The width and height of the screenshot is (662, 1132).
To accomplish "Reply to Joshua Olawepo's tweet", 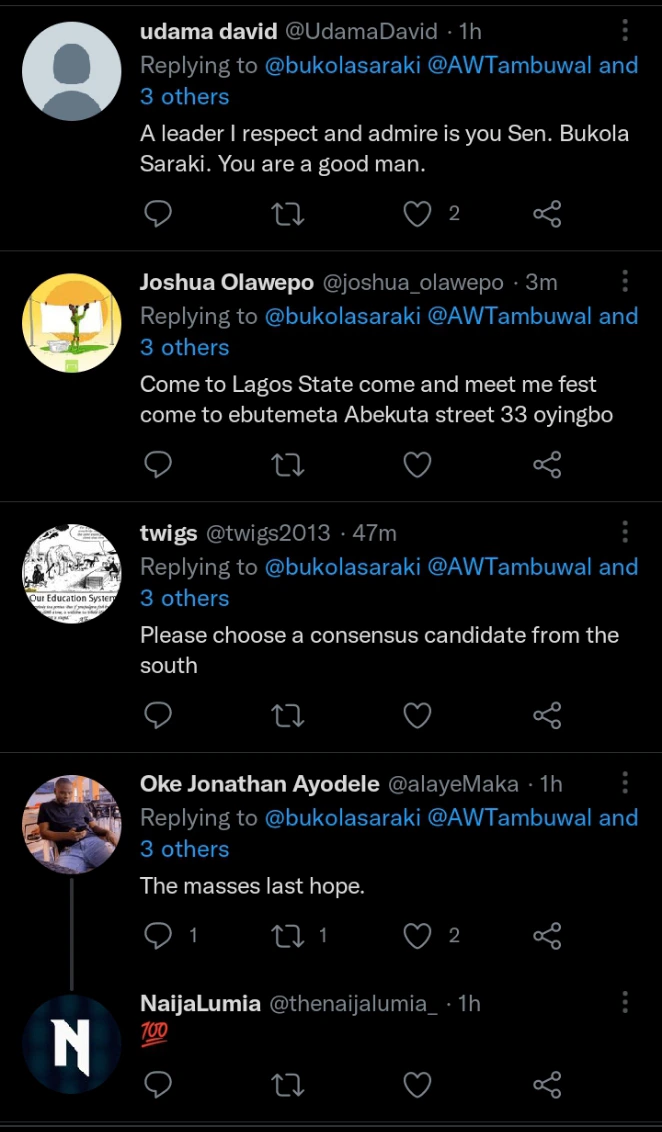I will click(158, 465).
